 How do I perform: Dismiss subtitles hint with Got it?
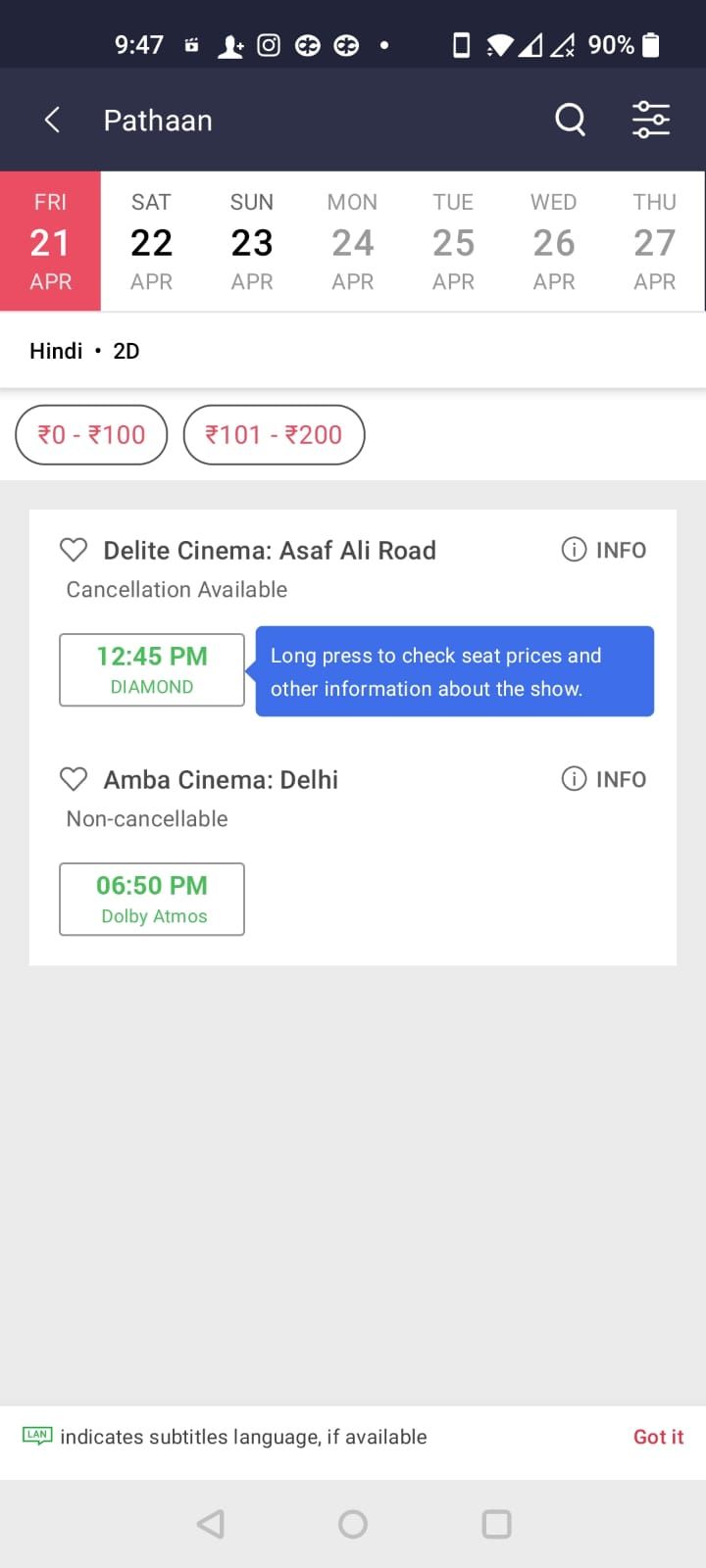[658, 1437]
